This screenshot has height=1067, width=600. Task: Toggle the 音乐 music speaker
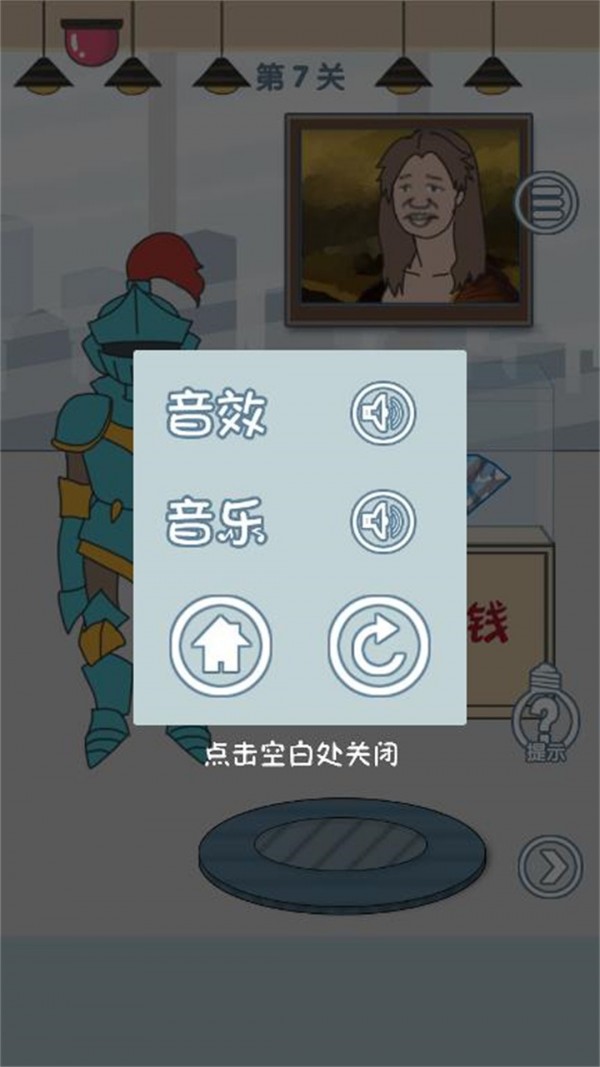383,520
